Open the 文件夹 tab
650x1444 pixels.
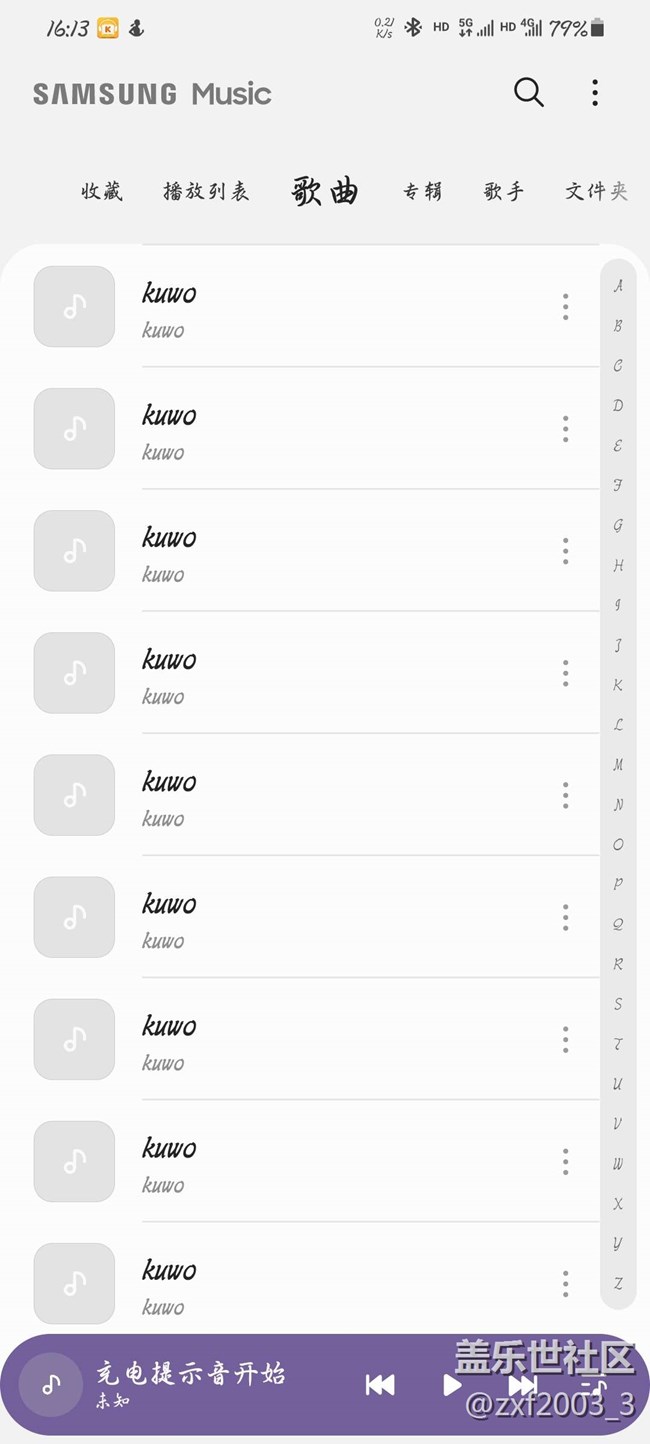(x=596, y=191)
